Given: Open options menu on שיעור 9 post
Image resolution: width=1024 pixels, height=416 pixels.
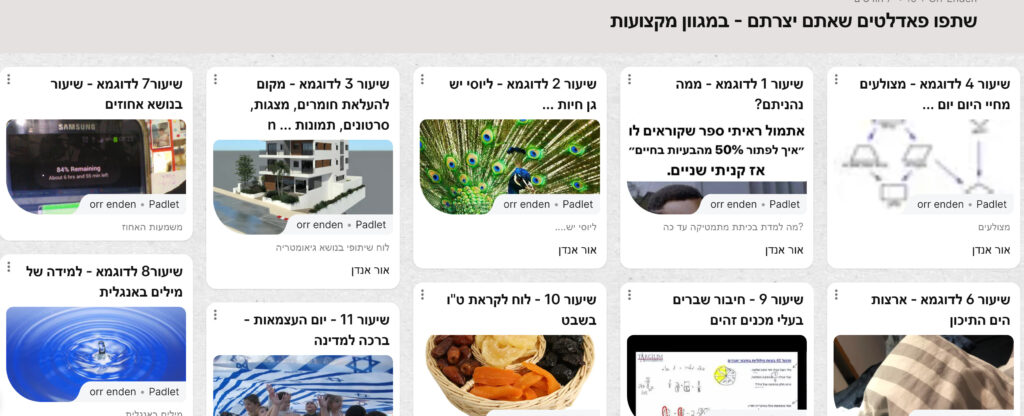Looking at the screenshot, I should (629, 293).
